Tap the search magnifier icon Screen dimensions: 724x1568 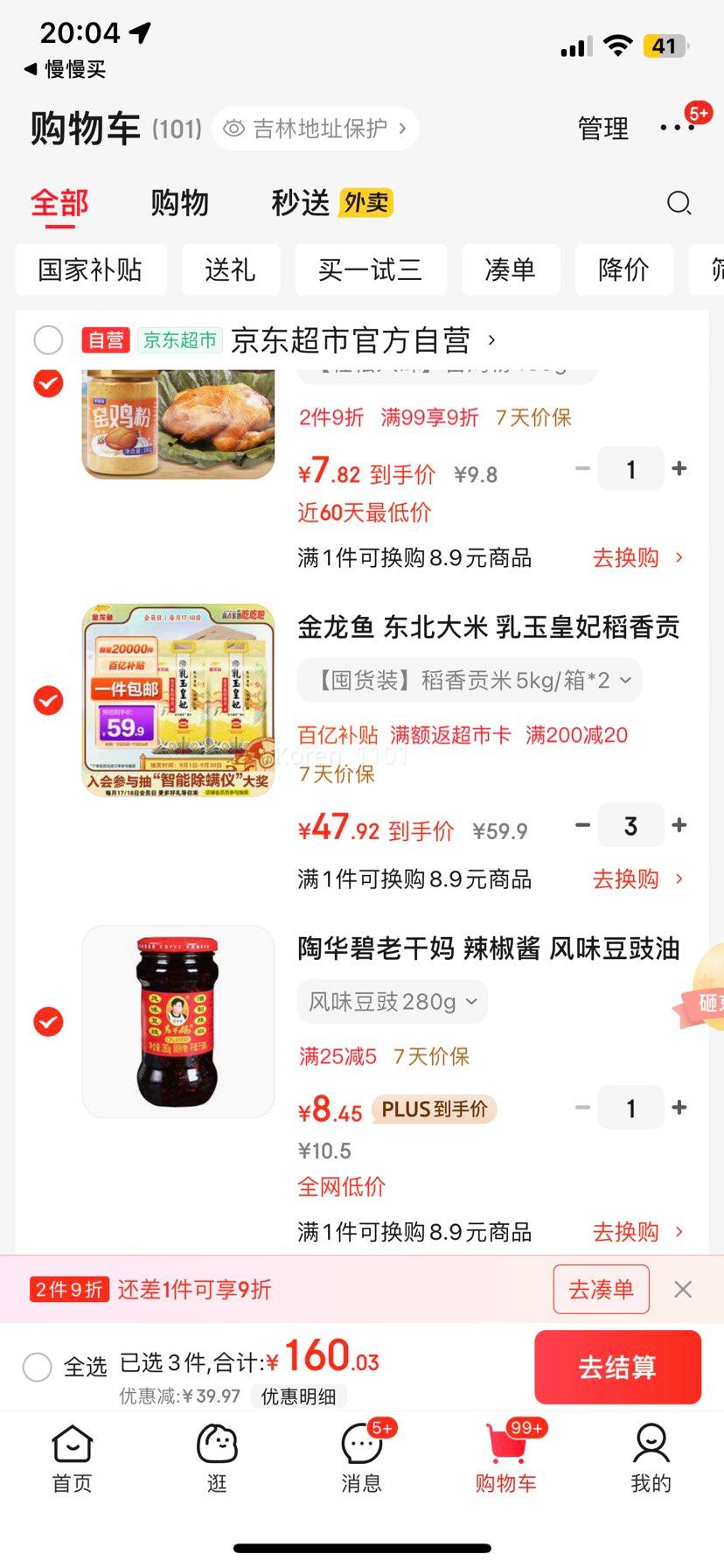click(x=679, y=203)
